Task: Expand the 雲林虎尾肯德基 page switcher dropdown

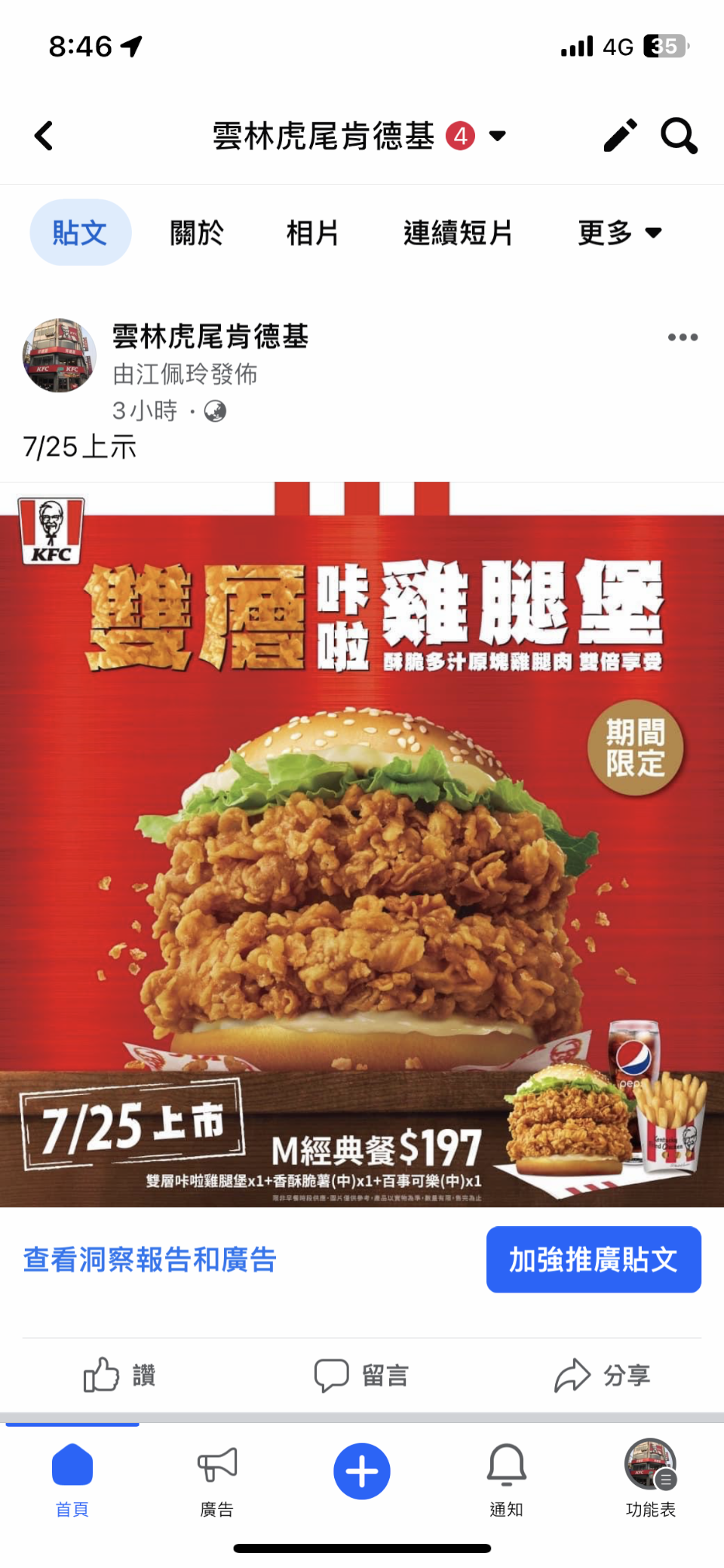Action: click(497, 137)
